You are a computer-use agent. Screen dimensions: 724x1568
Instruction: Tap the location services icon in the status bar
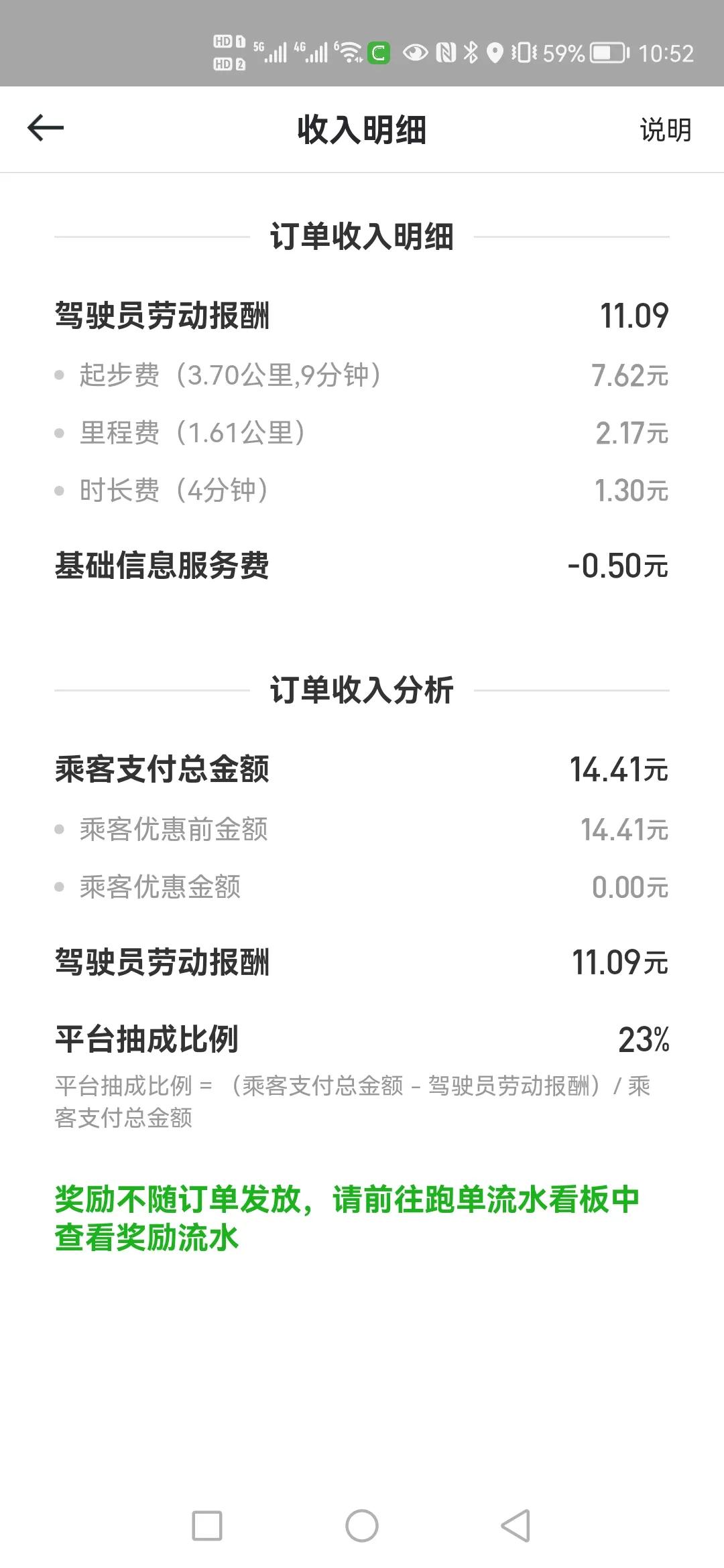click(x=494, y=52)
